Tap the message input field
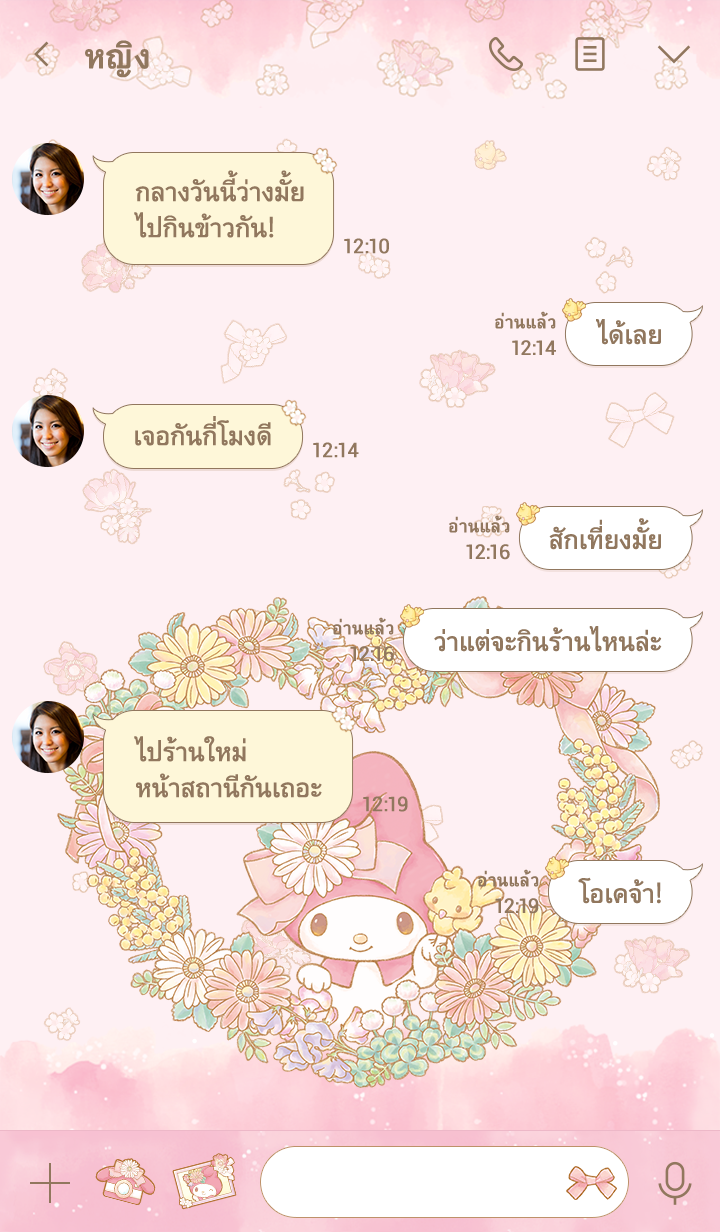The image size is (720, 1232). click(410, 1182)
